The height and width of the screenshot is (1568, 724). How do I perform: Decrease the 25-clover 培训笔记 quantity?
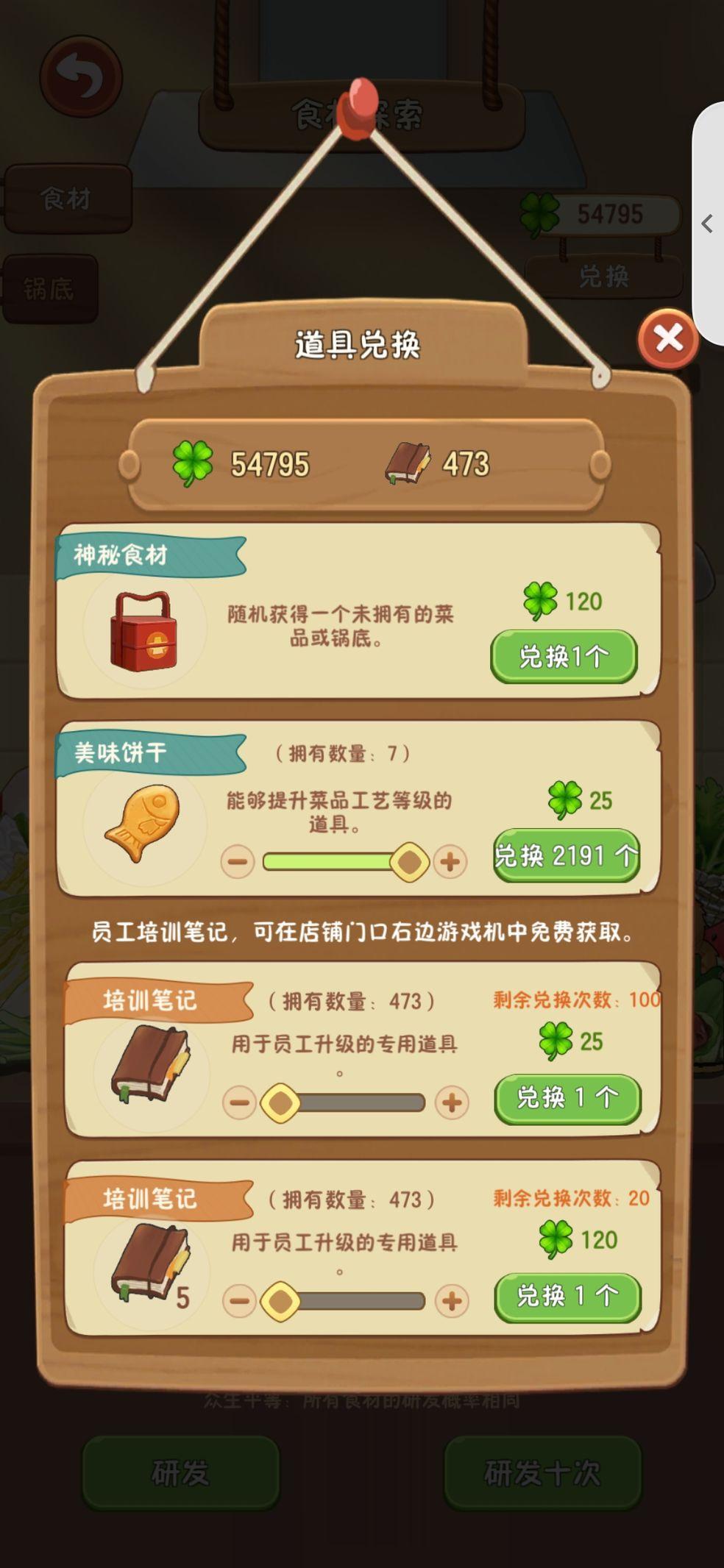pyautogui.click(x=239, y=1102)
